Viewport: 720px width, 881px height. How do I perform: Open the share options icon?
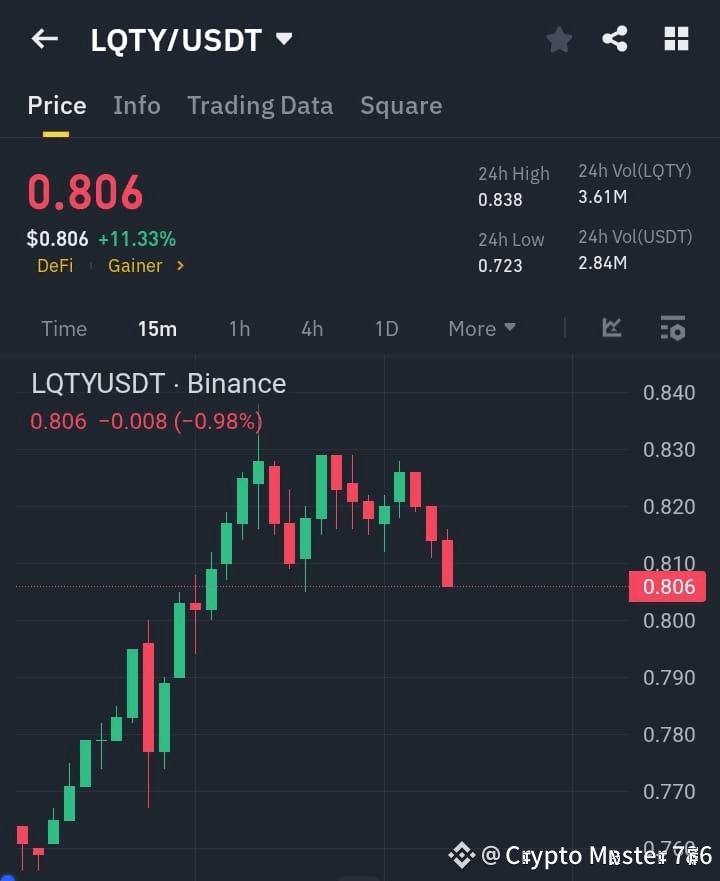point(616,39)
